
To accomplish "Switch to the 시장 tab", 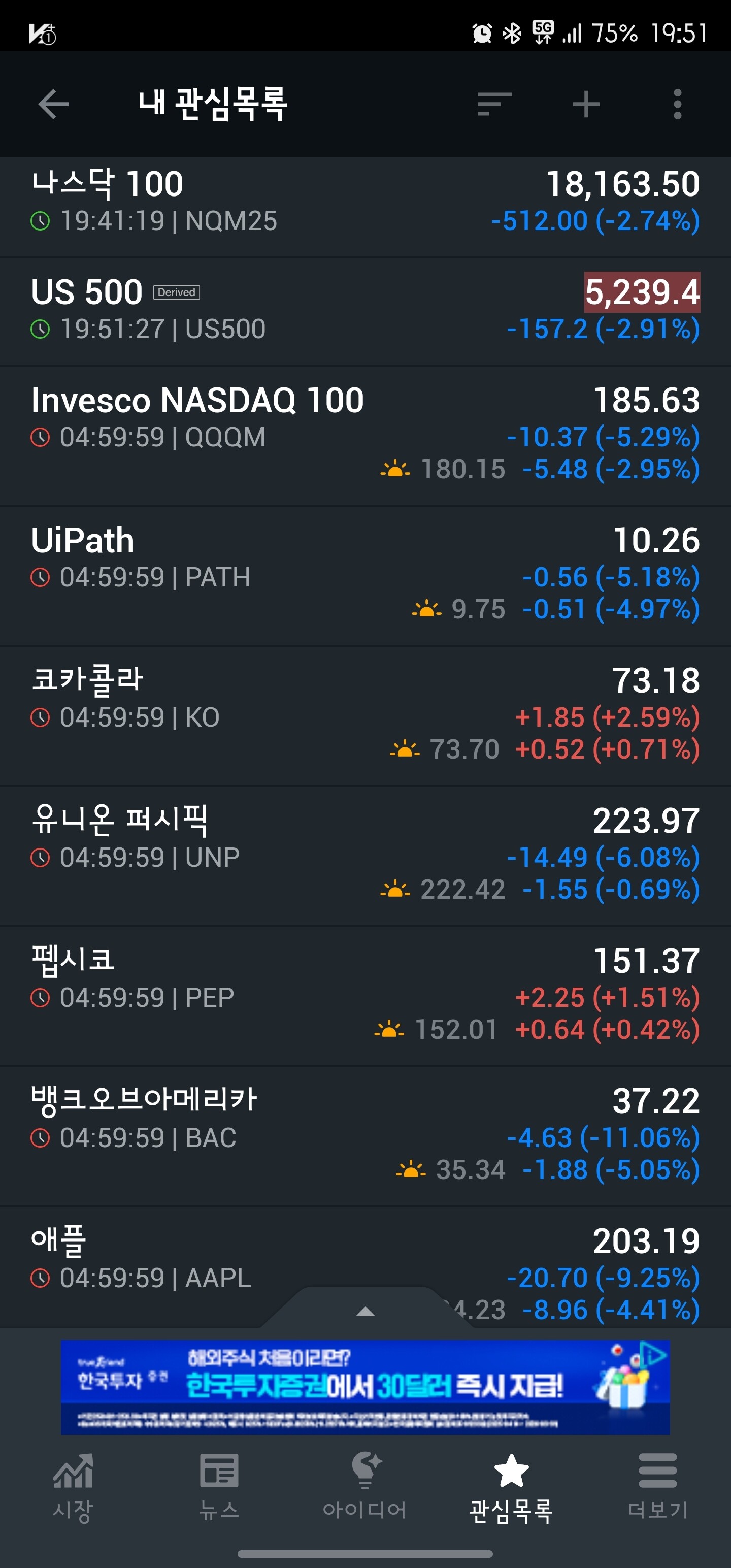I will tap(73, 1486).
